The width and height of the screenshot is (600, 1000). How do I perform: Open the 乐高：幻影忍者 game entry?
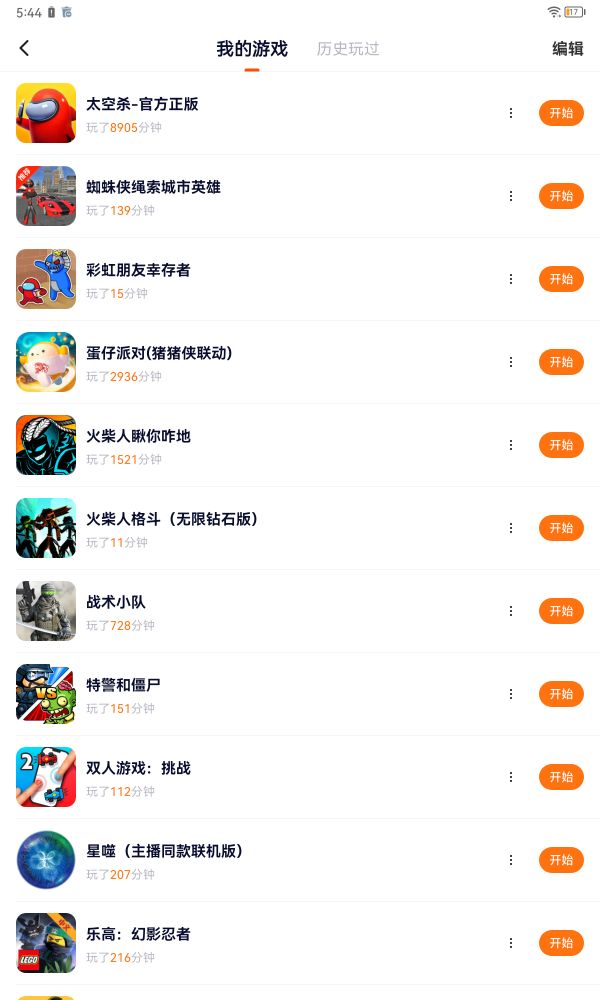point(138,934)
